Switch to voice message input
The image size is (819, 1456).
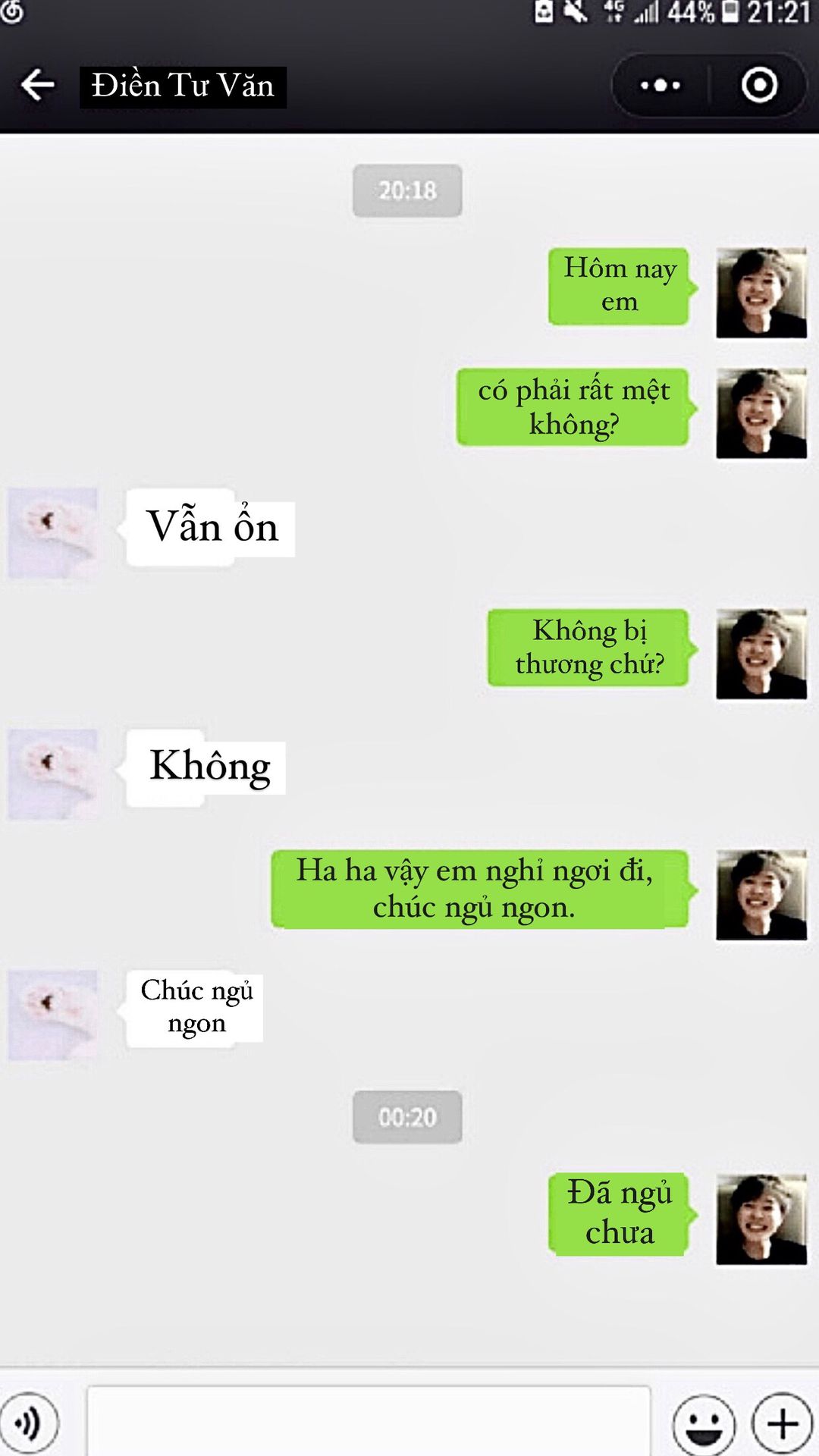tap(30, 1423)
